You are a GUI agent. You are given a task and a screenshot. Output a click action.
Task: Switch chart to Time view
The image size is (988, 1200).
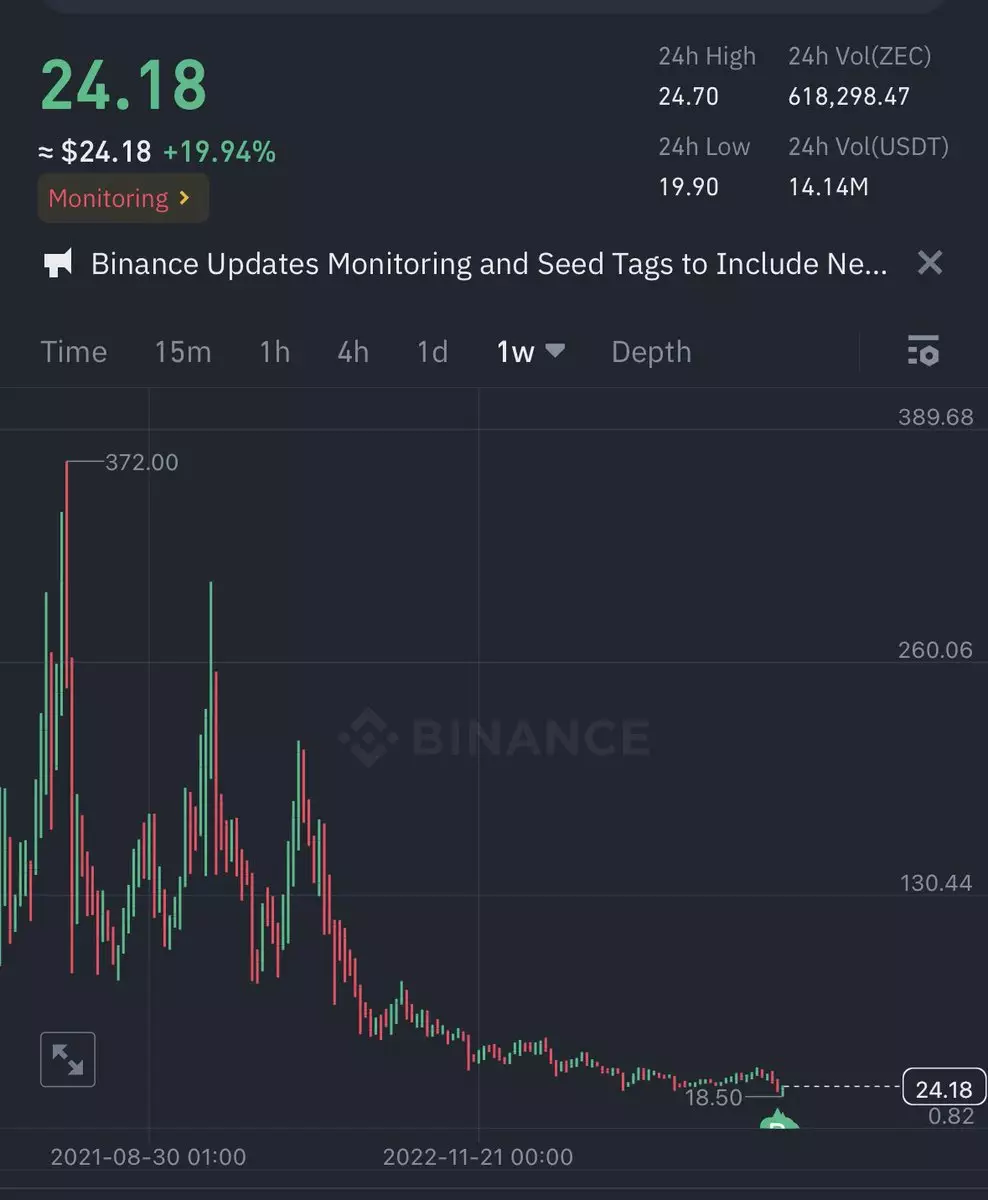(73, 352)
